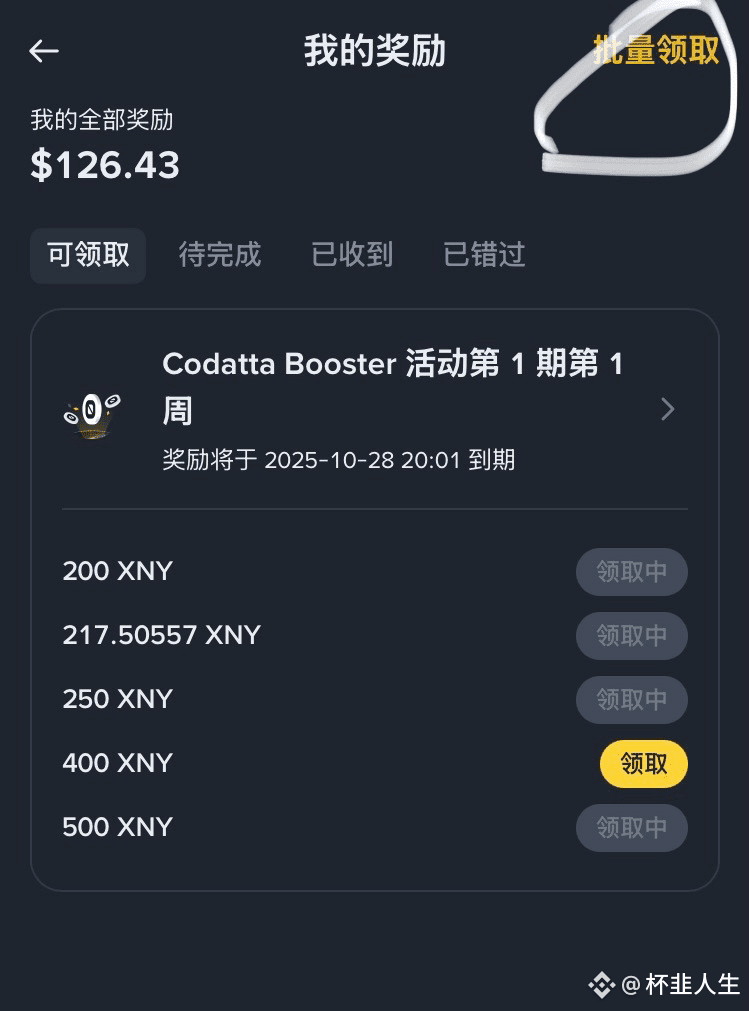
Task: Open Codatta Booster activity details
Action: tap(667, 409)
